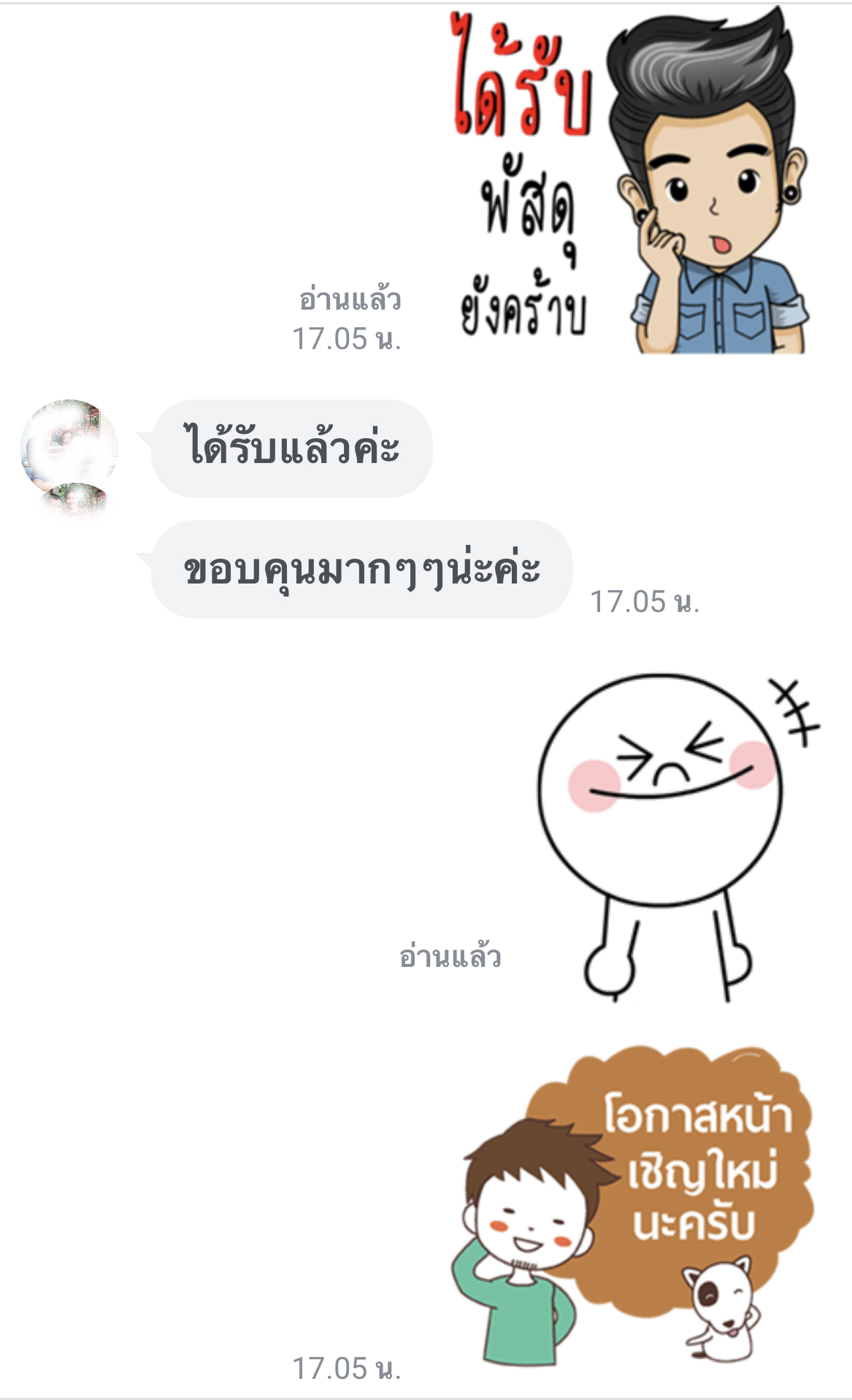Tap the 'ได้รับพัสดุยังคร้าบ' sticker

pyautogui.click(x=629, y=183)
